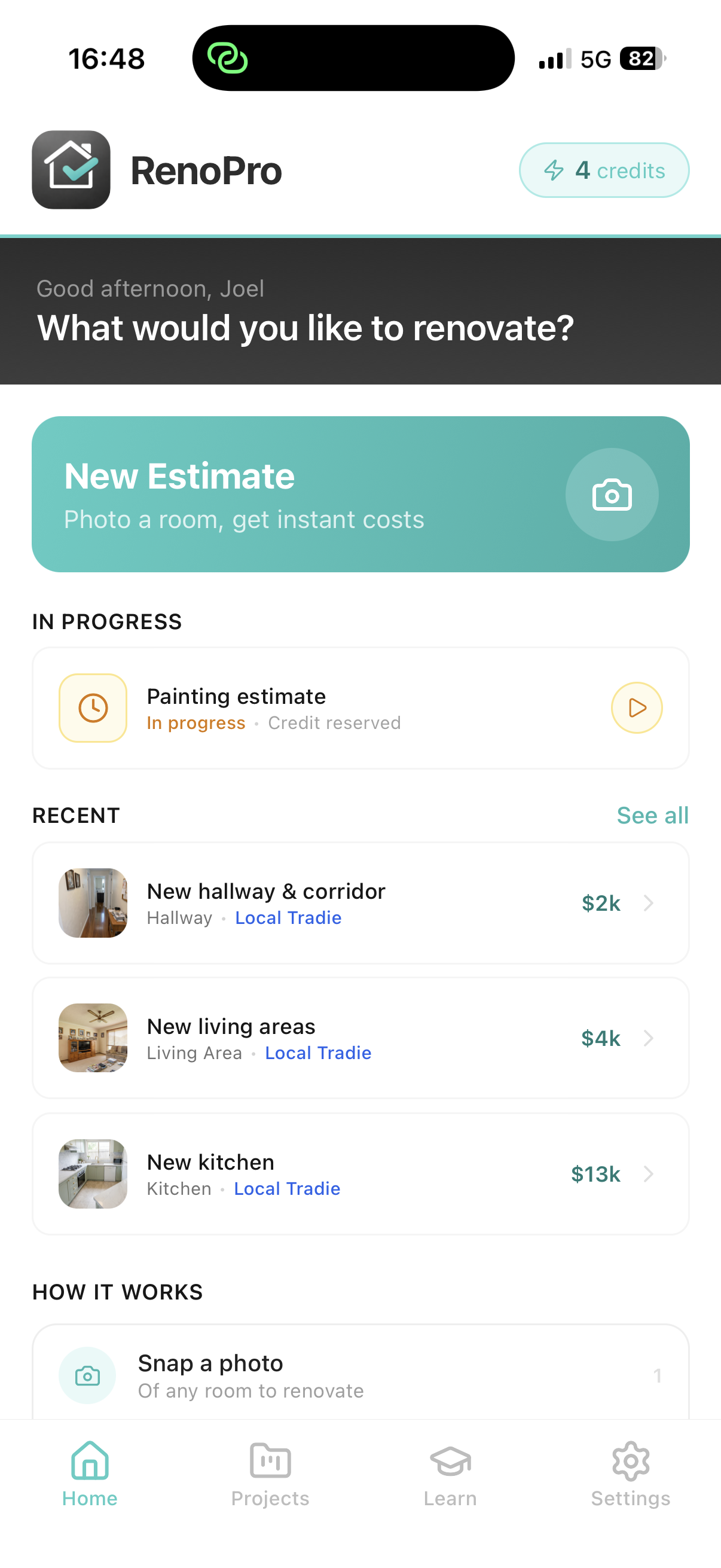721x1568 pixels.
Task: Check your 4 credits balance
Action: point(604,170)
